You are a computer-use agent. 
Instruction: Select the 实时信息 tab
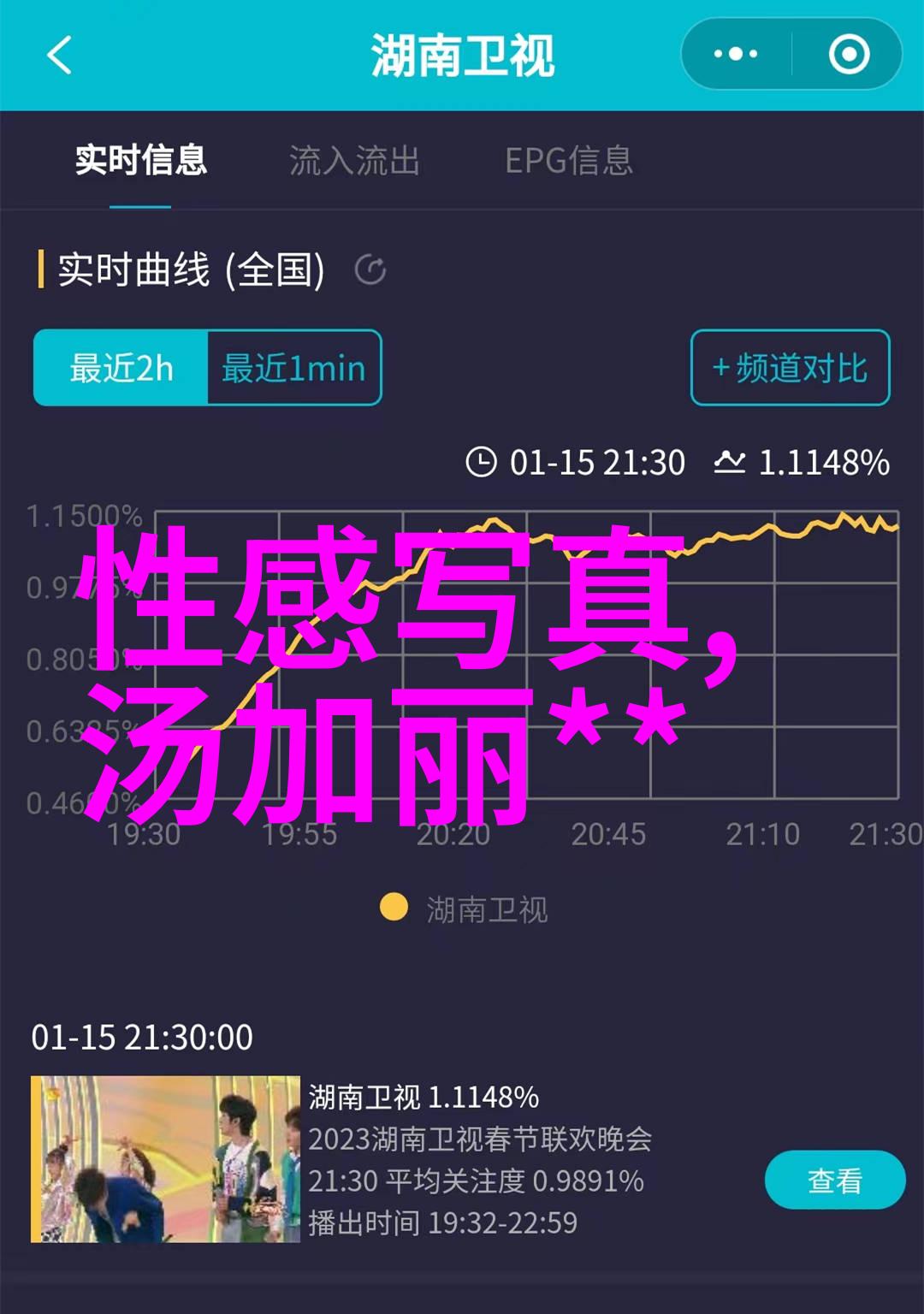[x=141, y=161]
